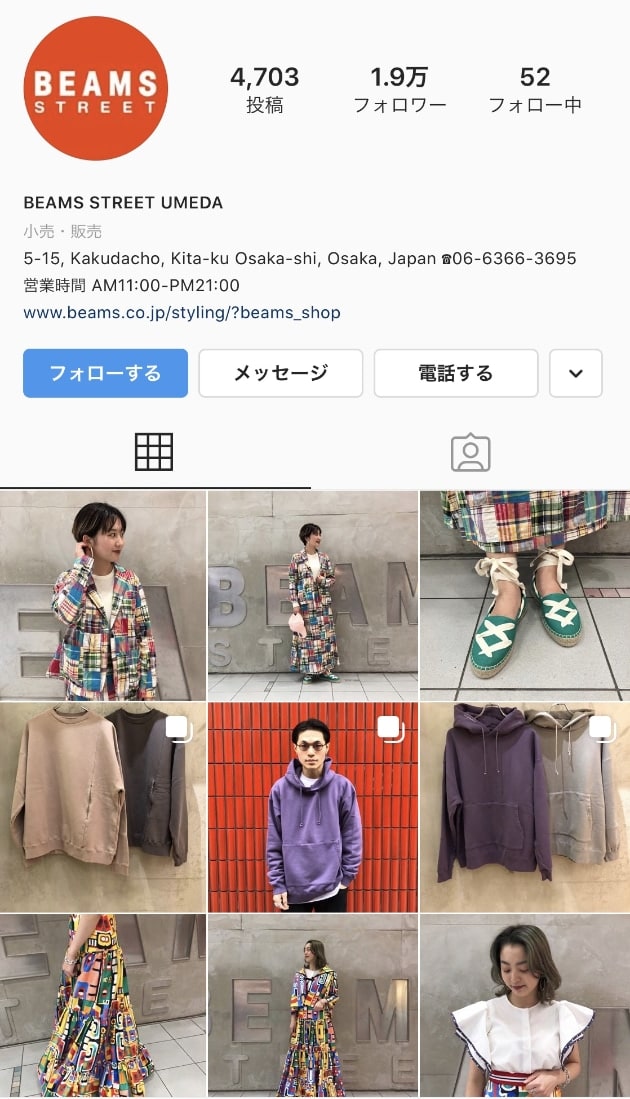Screen dimensions: 630x1099
Task: Switch to the tagged photos tab
Action: tap(470, 452)
